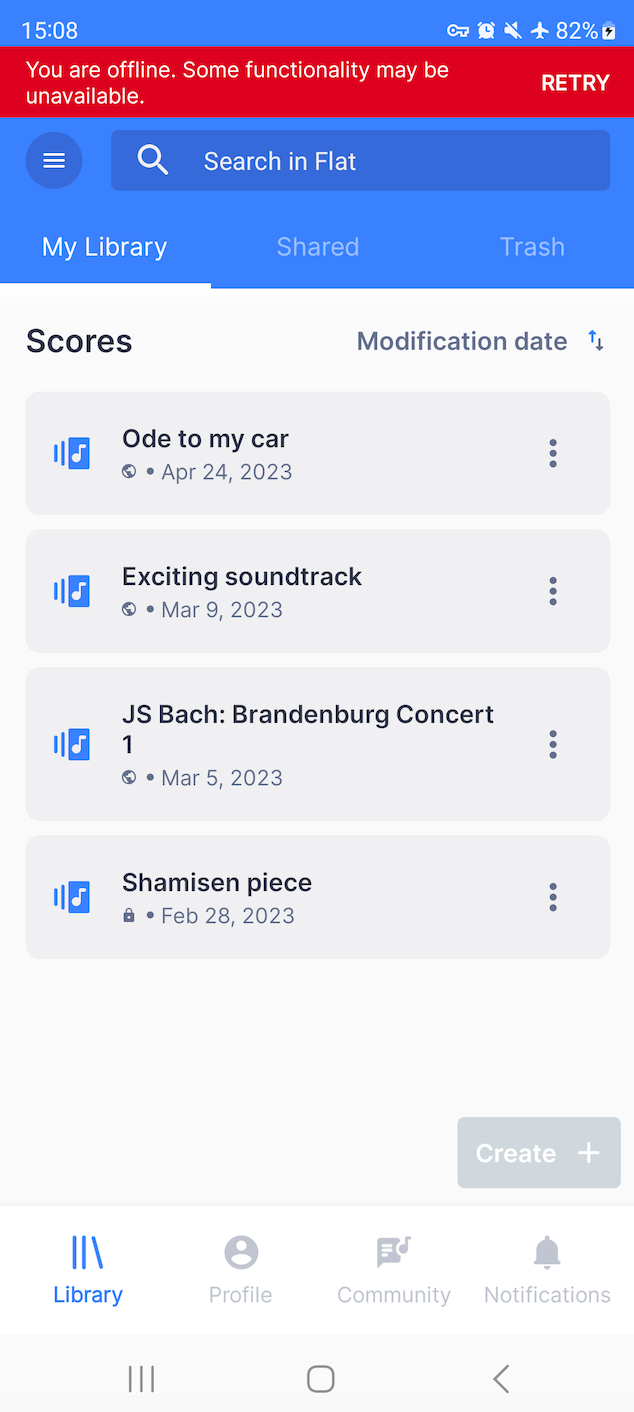Switch to the Shared tab

click(x=318, y=247)
